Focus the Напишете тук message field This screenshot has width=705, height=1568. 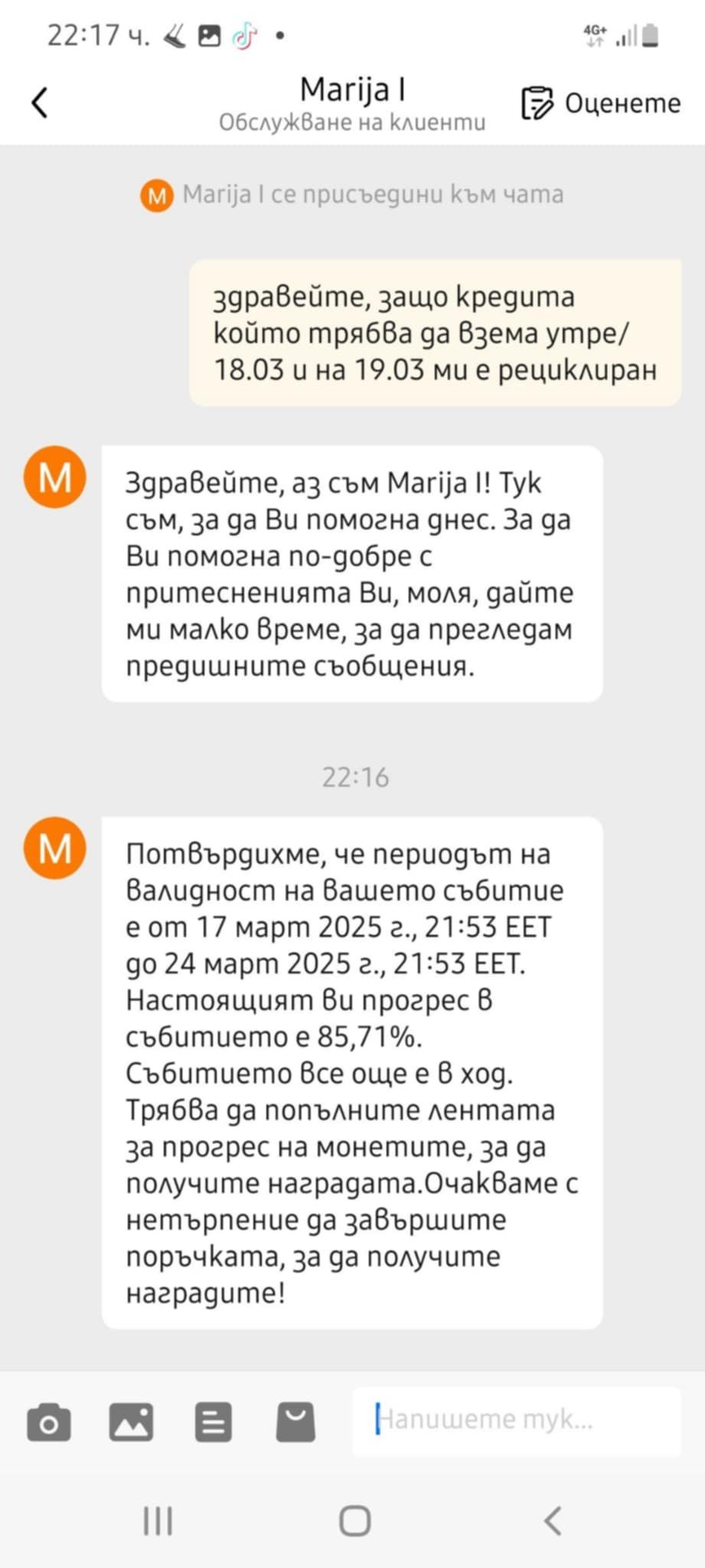pyautogui.click(x=517, y=1420)
